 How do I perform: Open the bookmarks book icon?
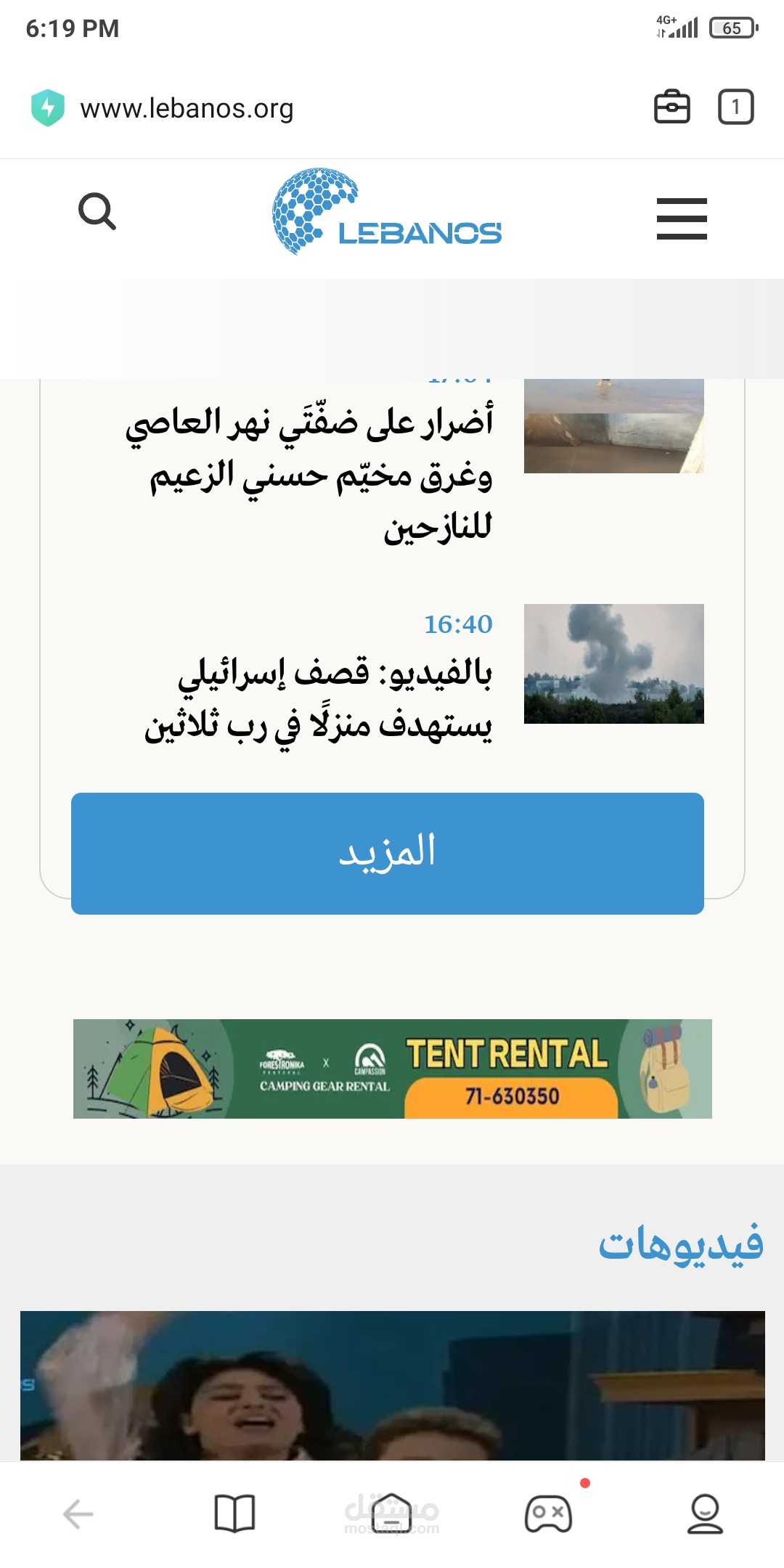click(x=234, y=1514)
